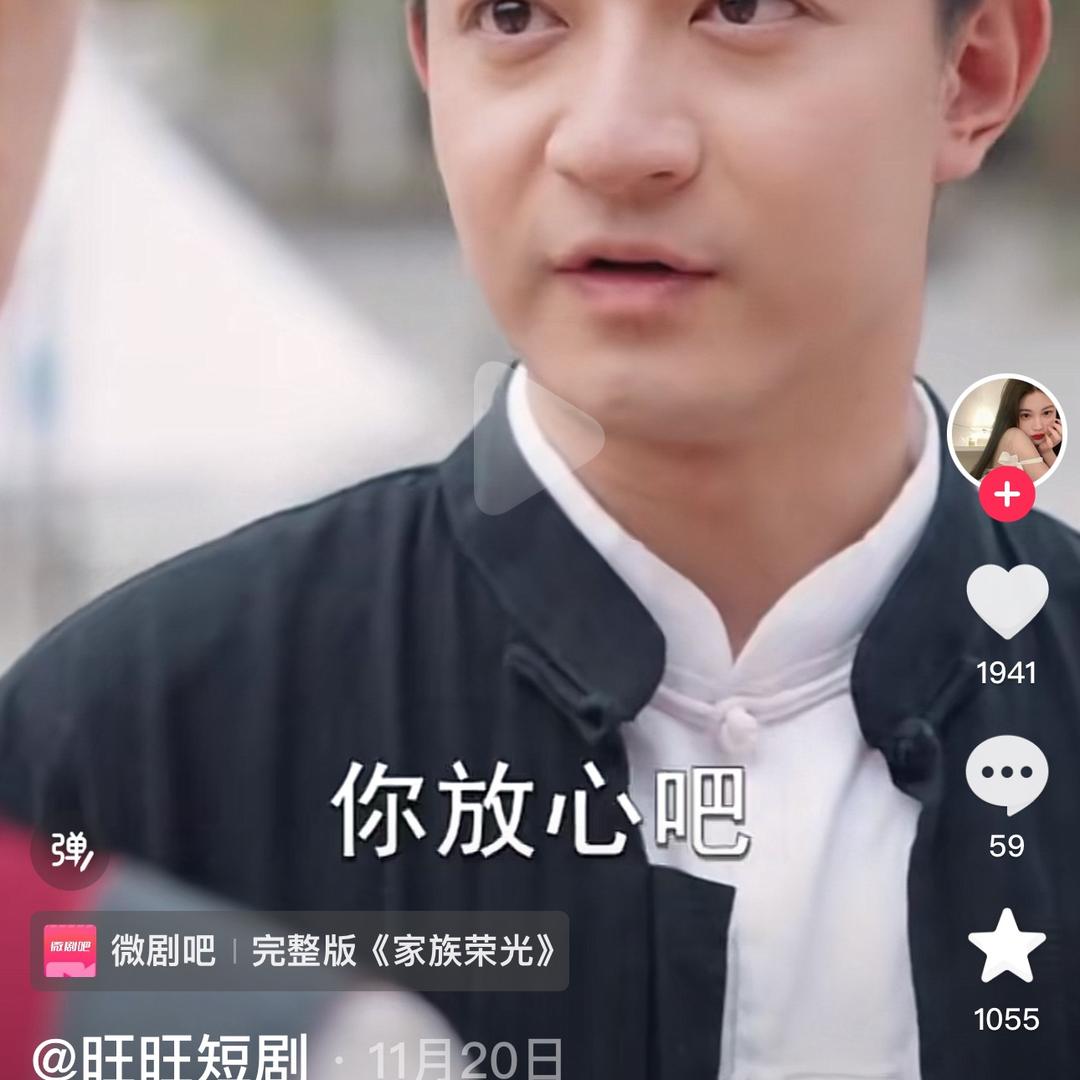Follow the creator with the plus button
This screenshot has width=1080, height=1080.
pyautogui.click(x=1006, y=495)
